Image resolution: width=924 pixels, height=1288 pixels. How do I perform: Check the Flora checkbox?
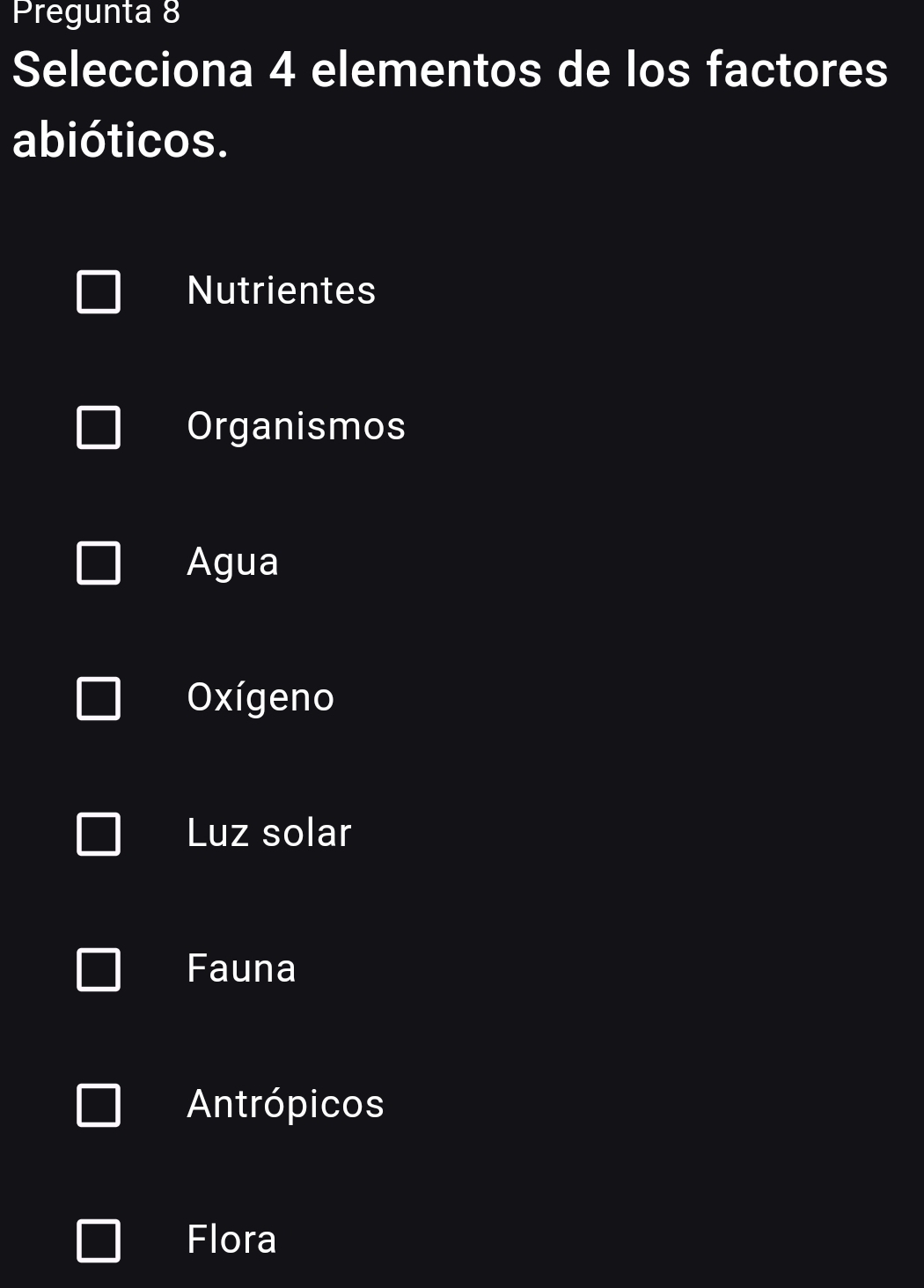pyautogui.click(x=99, y=1243)
